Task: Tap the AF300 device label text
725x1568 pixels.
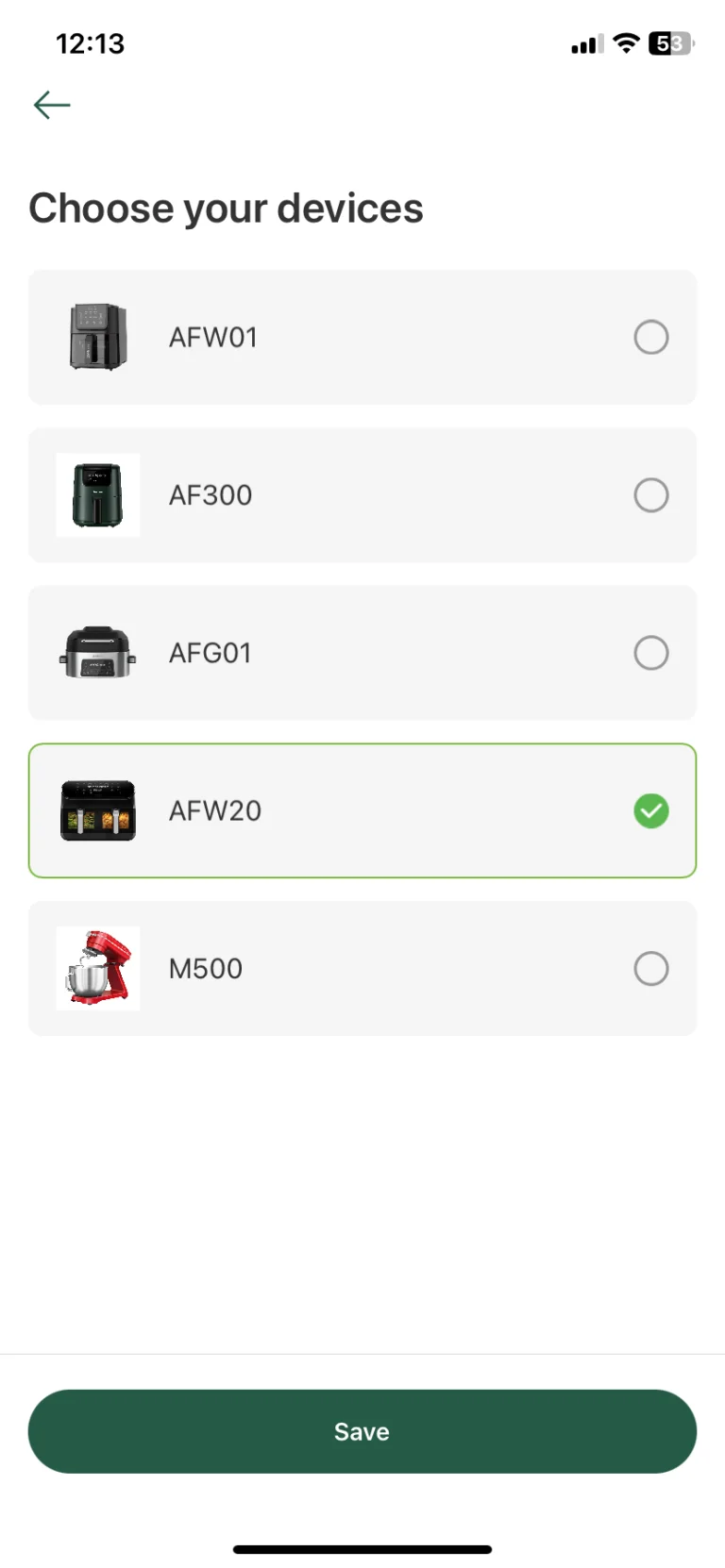Action: [210, 494]
